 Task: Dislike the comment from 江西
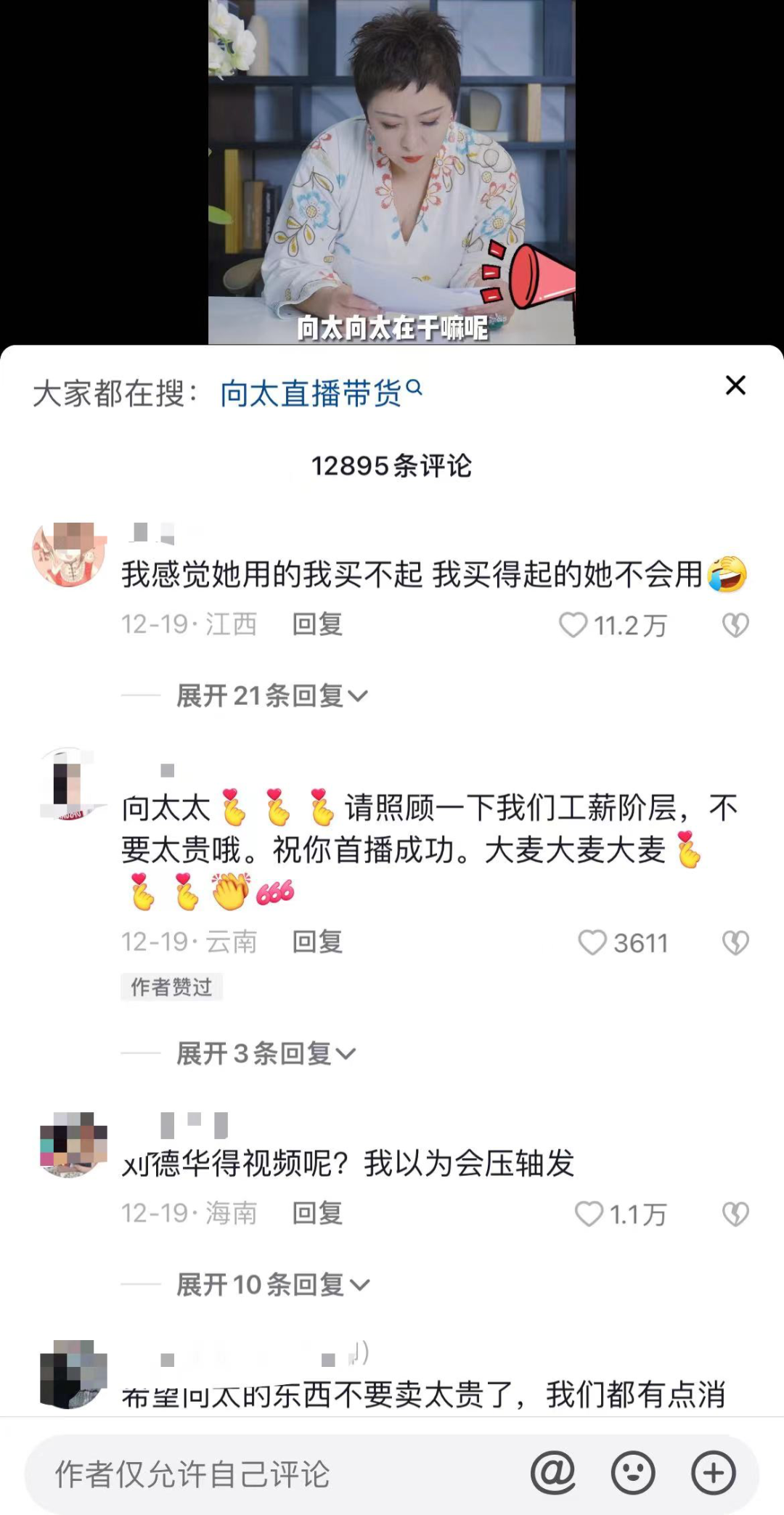pos(735,625)
